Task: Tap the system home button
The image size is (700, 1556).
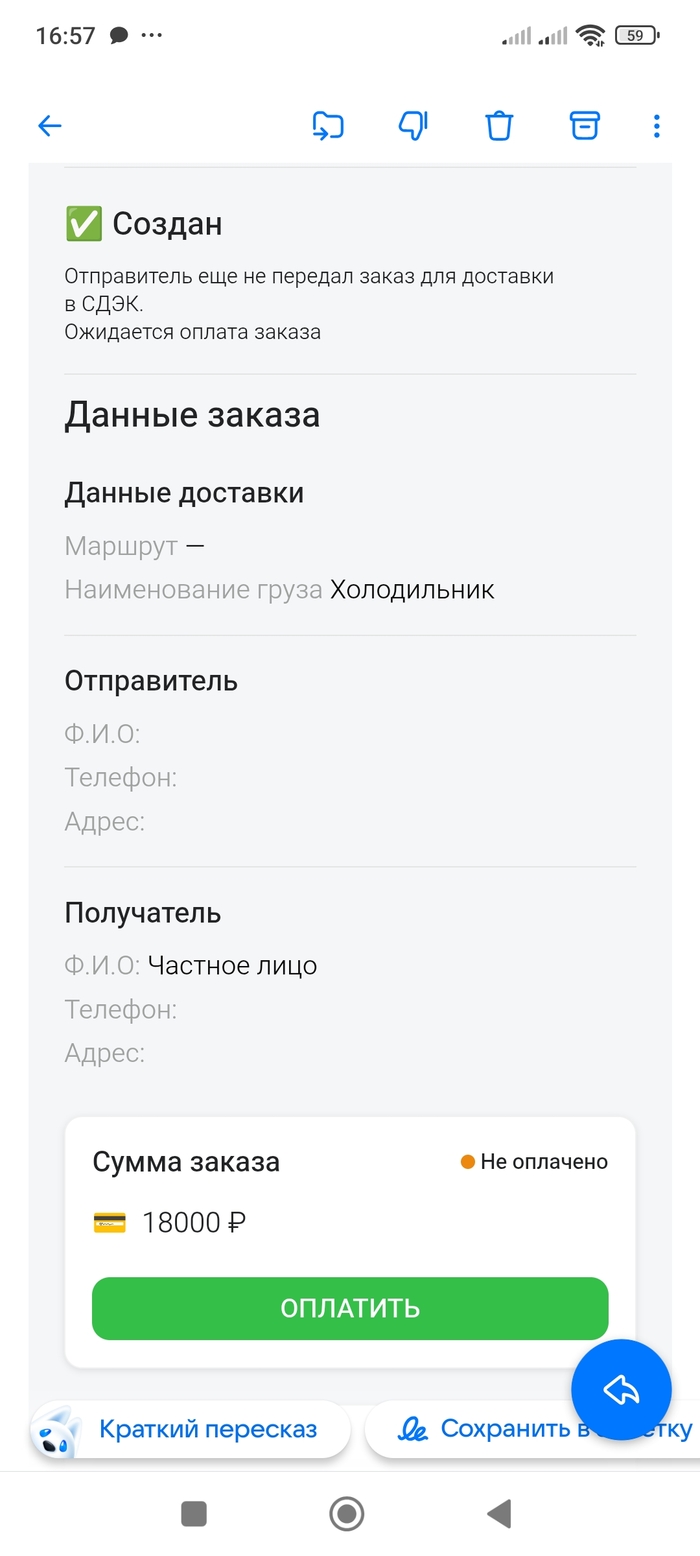Action: pos(347,1514)
